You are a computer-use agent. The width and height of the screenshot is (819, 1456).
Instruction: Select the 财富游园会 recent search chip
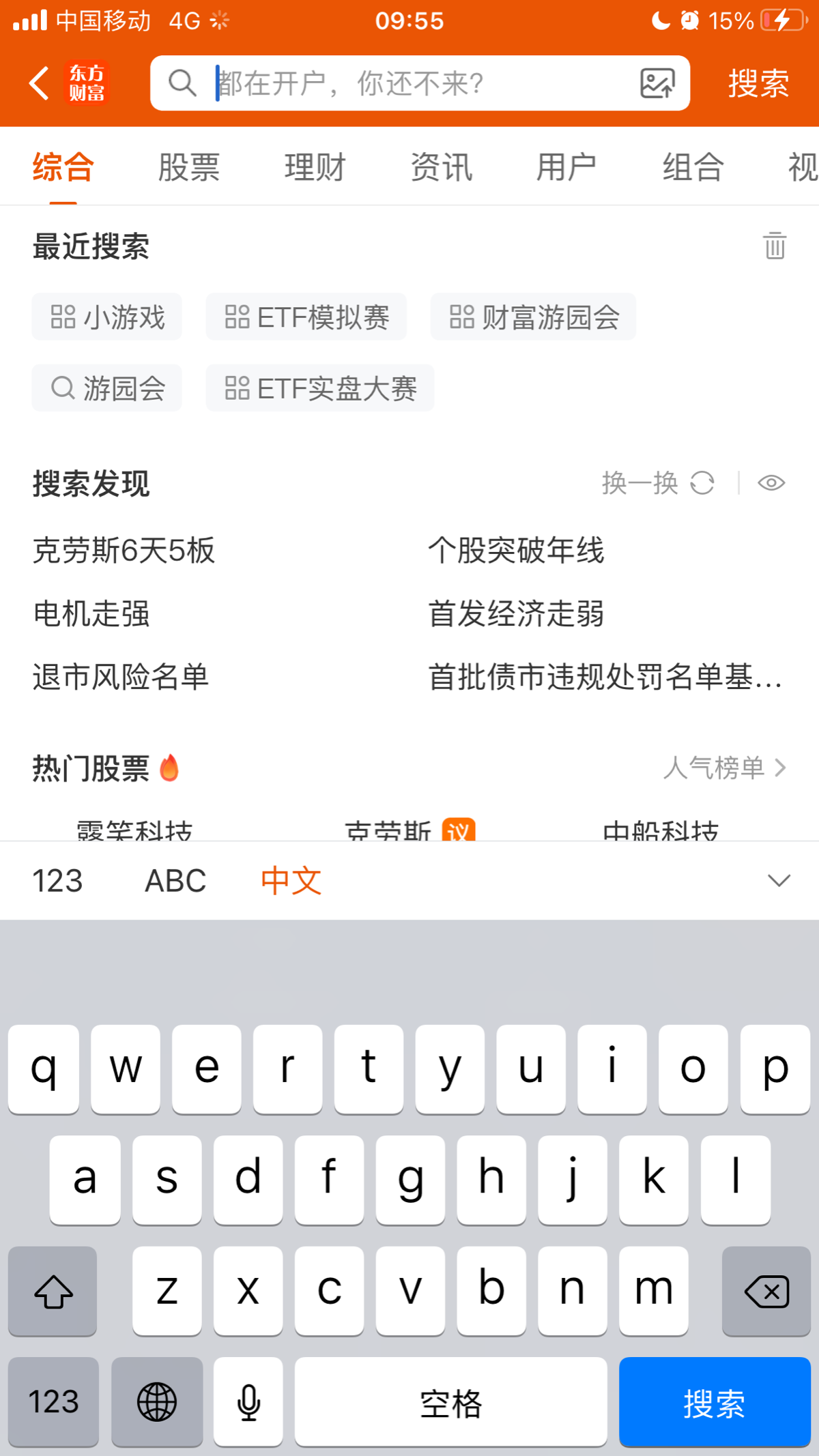(x=533, y=317)
